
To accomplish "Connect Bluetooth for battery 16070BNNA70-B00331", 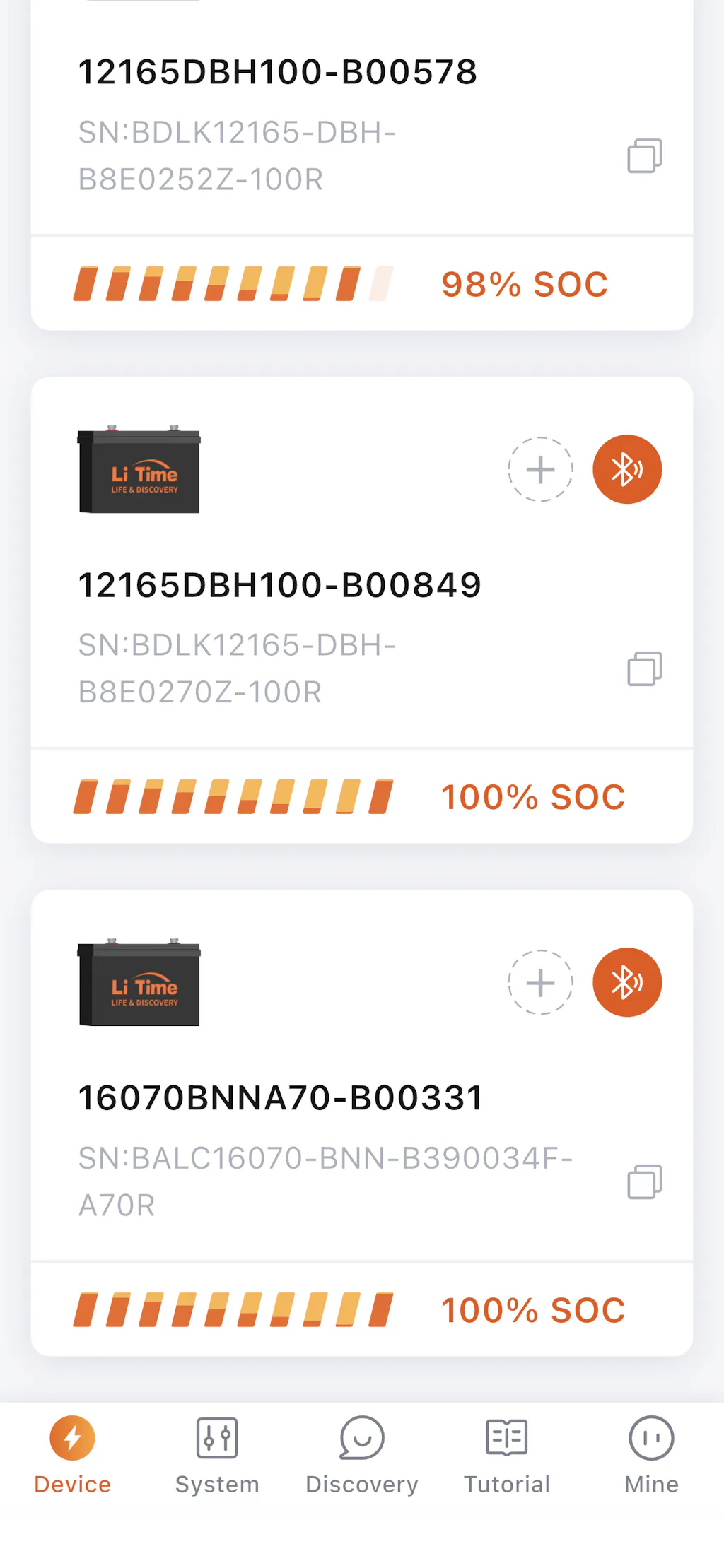I will 626,982.
